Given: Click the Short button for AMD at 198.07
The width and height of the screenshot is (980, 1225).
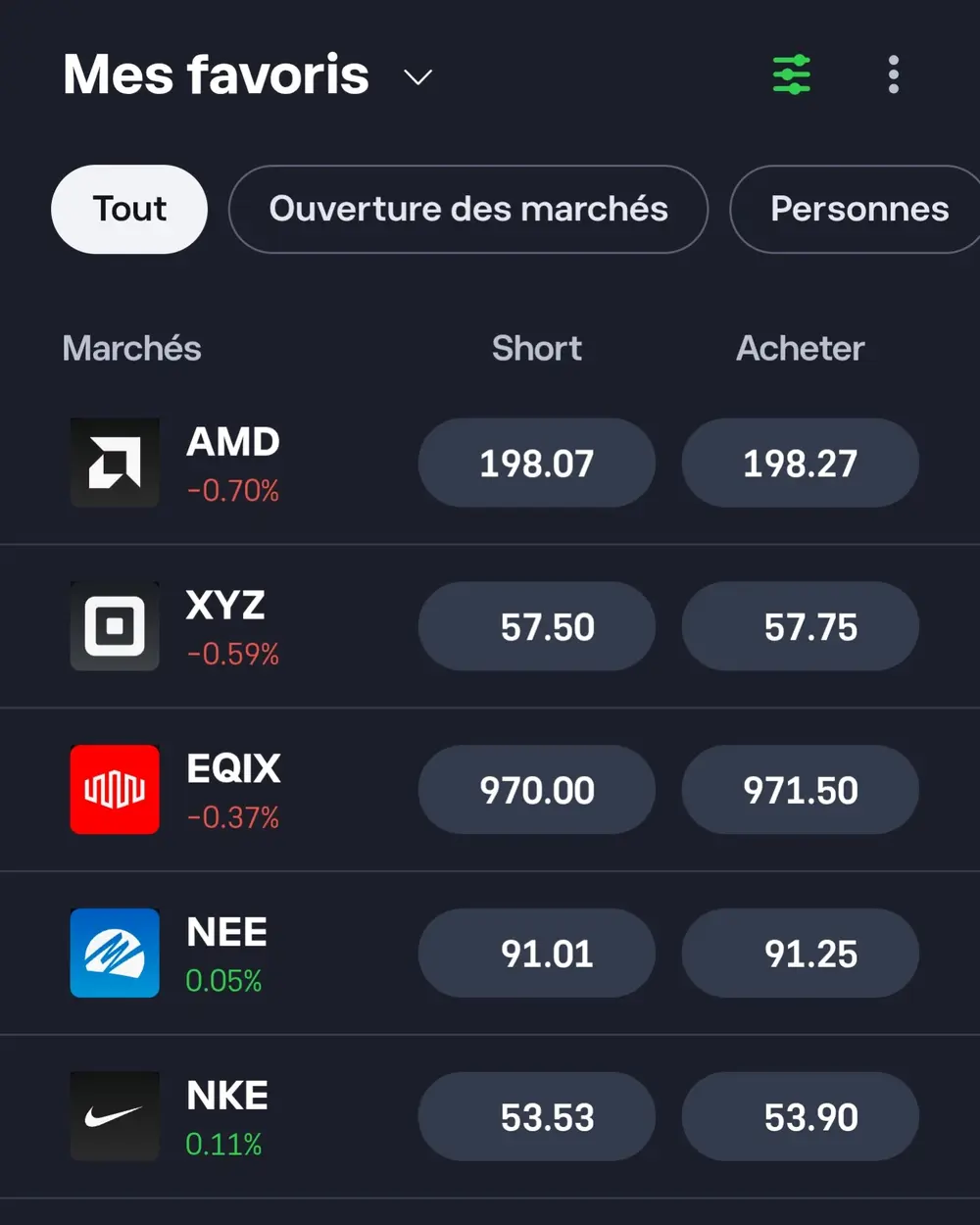Looking at the screenshot, I should (536, 463).
